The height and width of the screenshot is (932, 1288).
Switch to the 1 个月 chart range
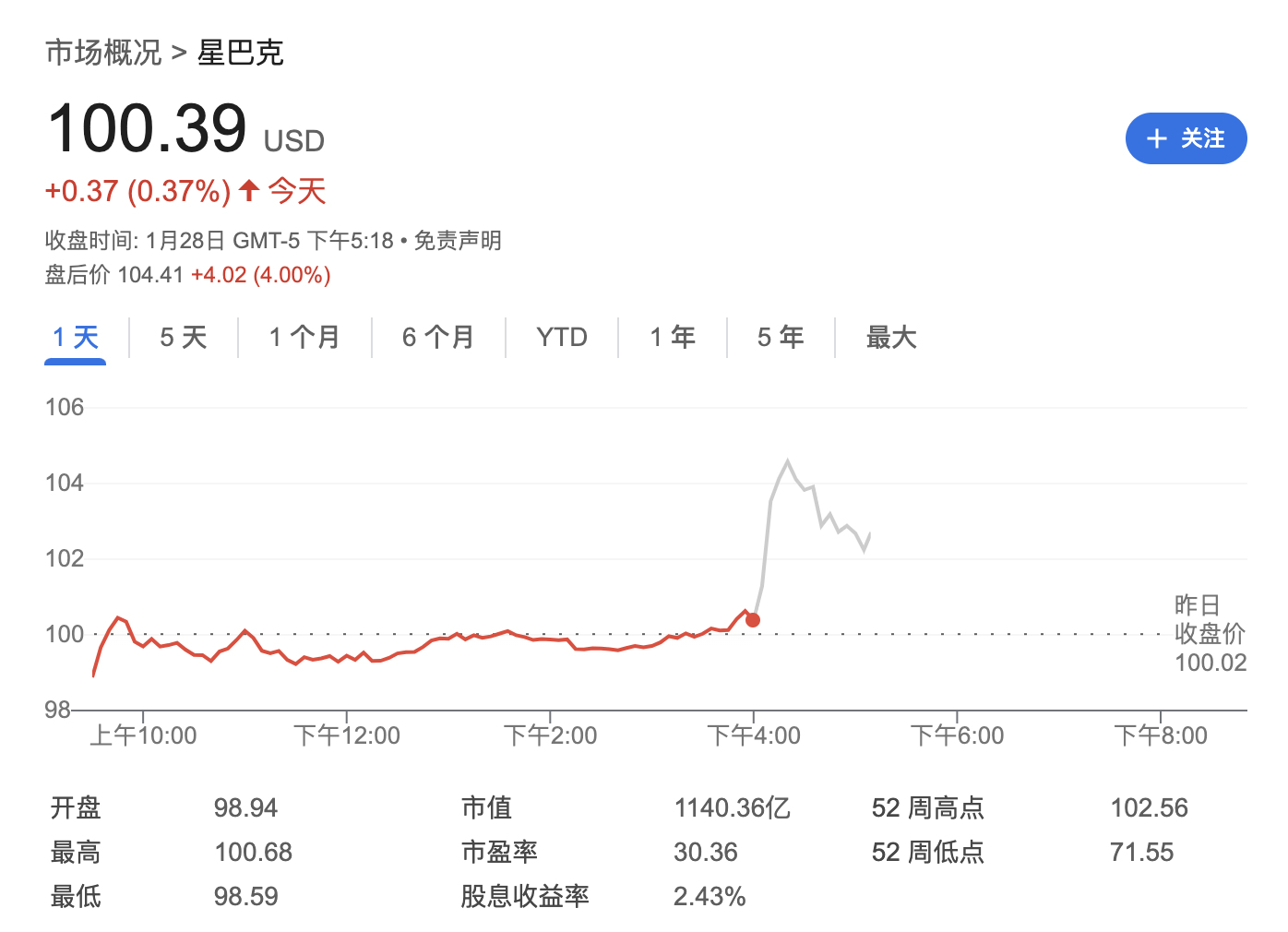pos(304,338)
